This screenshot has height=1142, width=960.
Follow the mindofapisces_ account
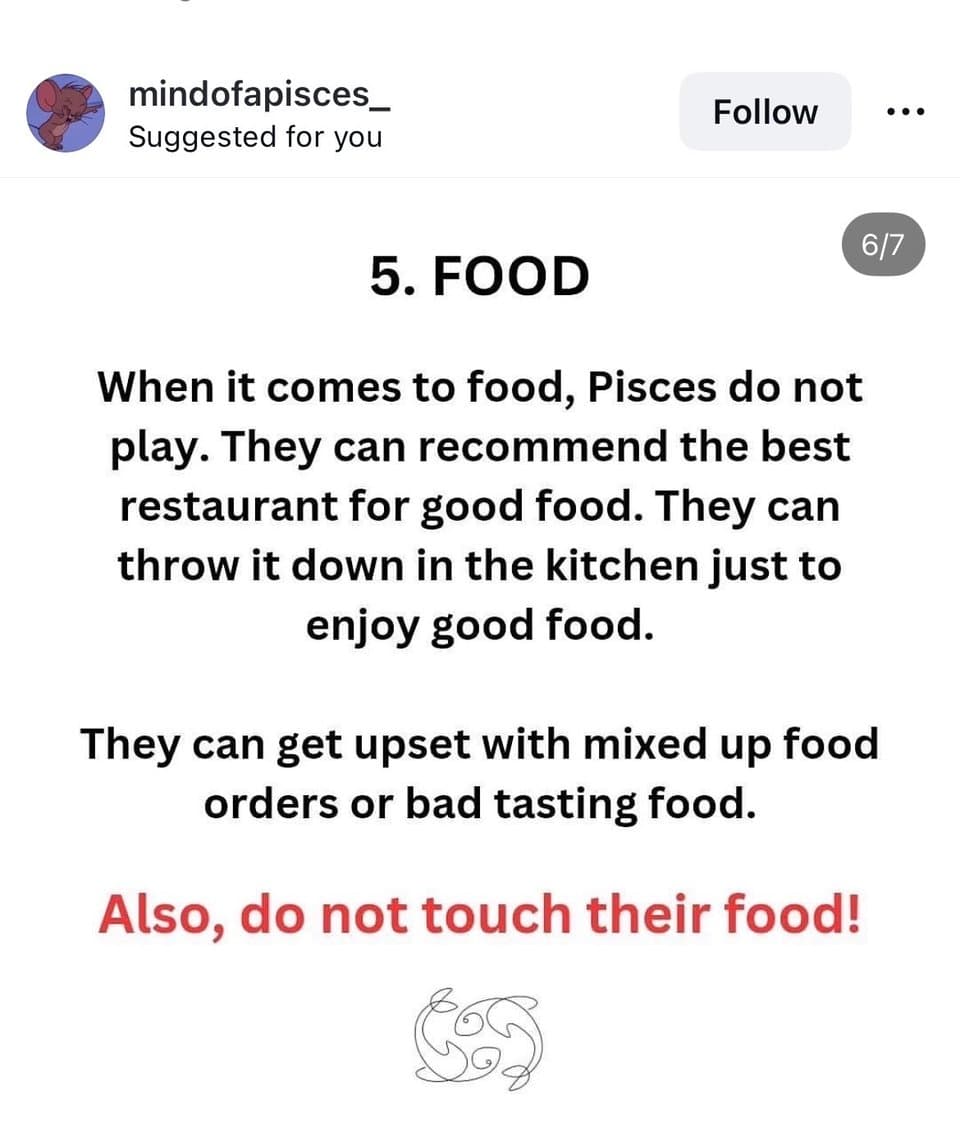click(765, 112)
